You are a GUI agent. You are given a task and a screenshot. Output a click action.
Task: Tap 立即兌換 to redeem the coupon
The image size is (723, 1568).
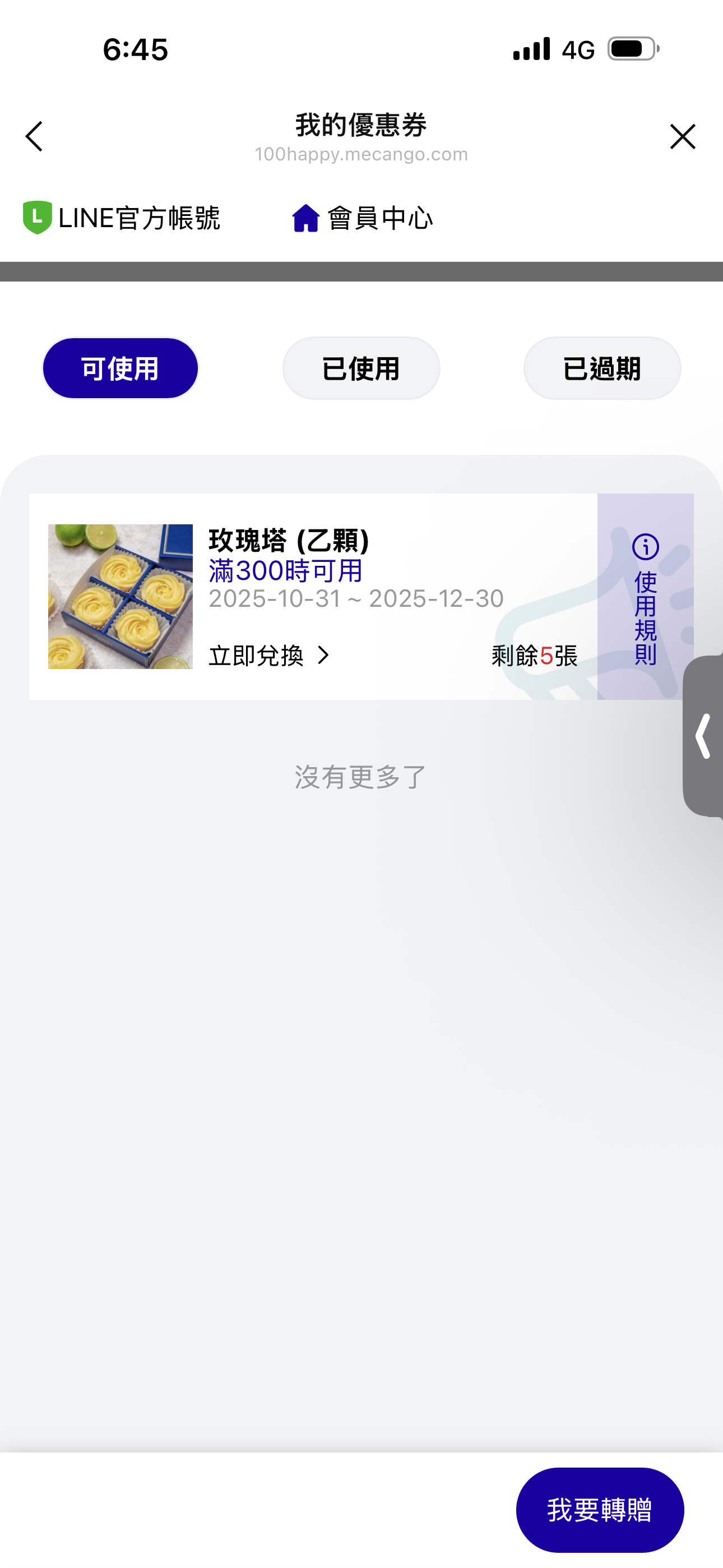268,656
